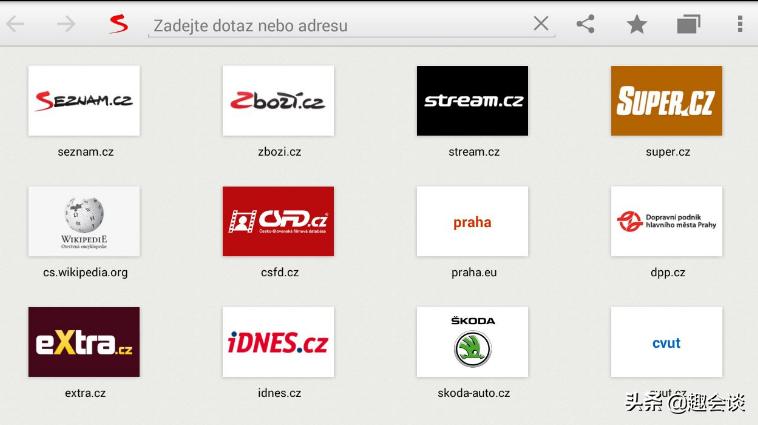Open the dpp.cz transport tile
758x425 pixels.
point(666,221)
